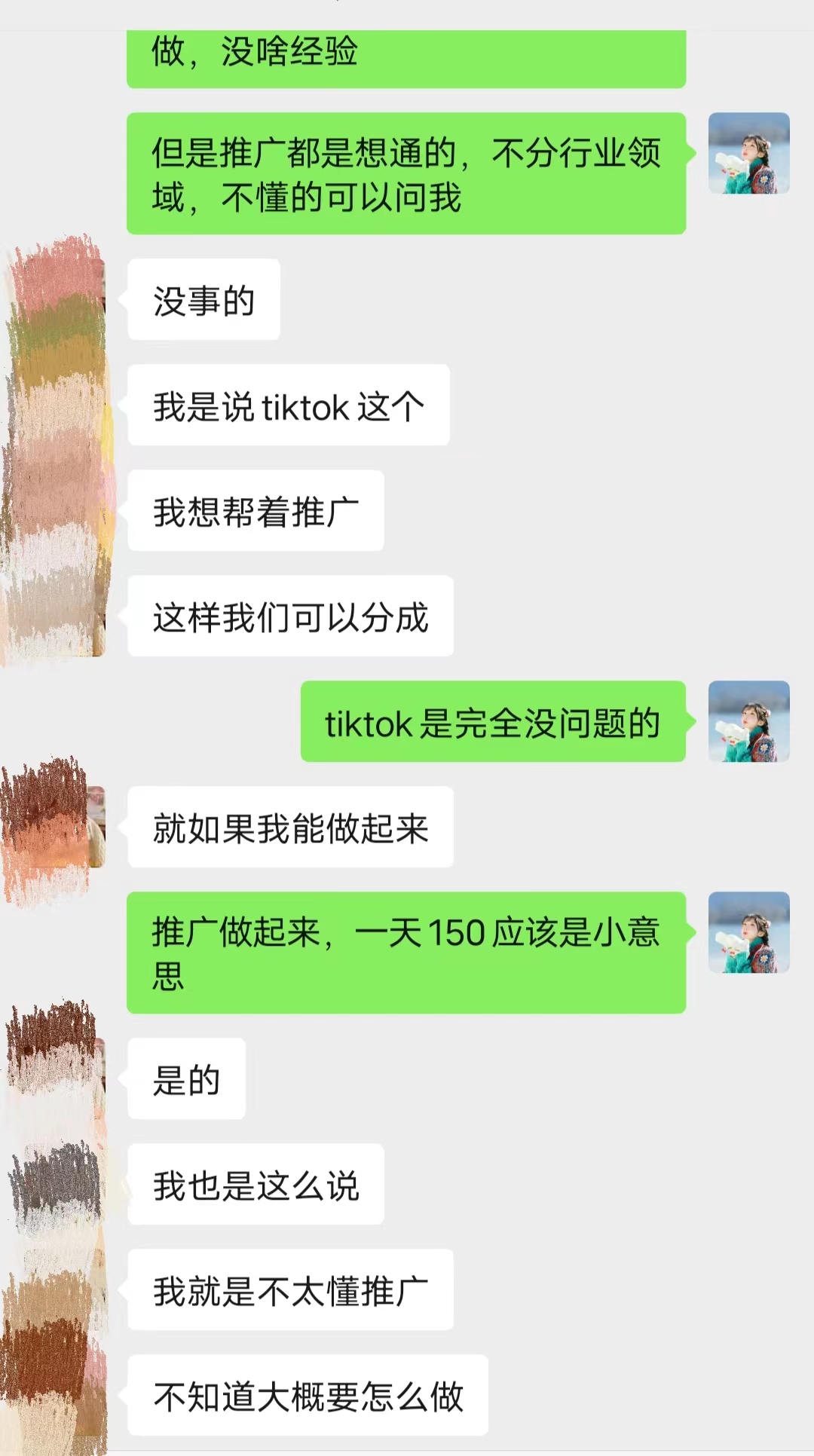Click the message "就如果我能做起来"
Viewport: 814px width, 1456px height.
[290, 827]
